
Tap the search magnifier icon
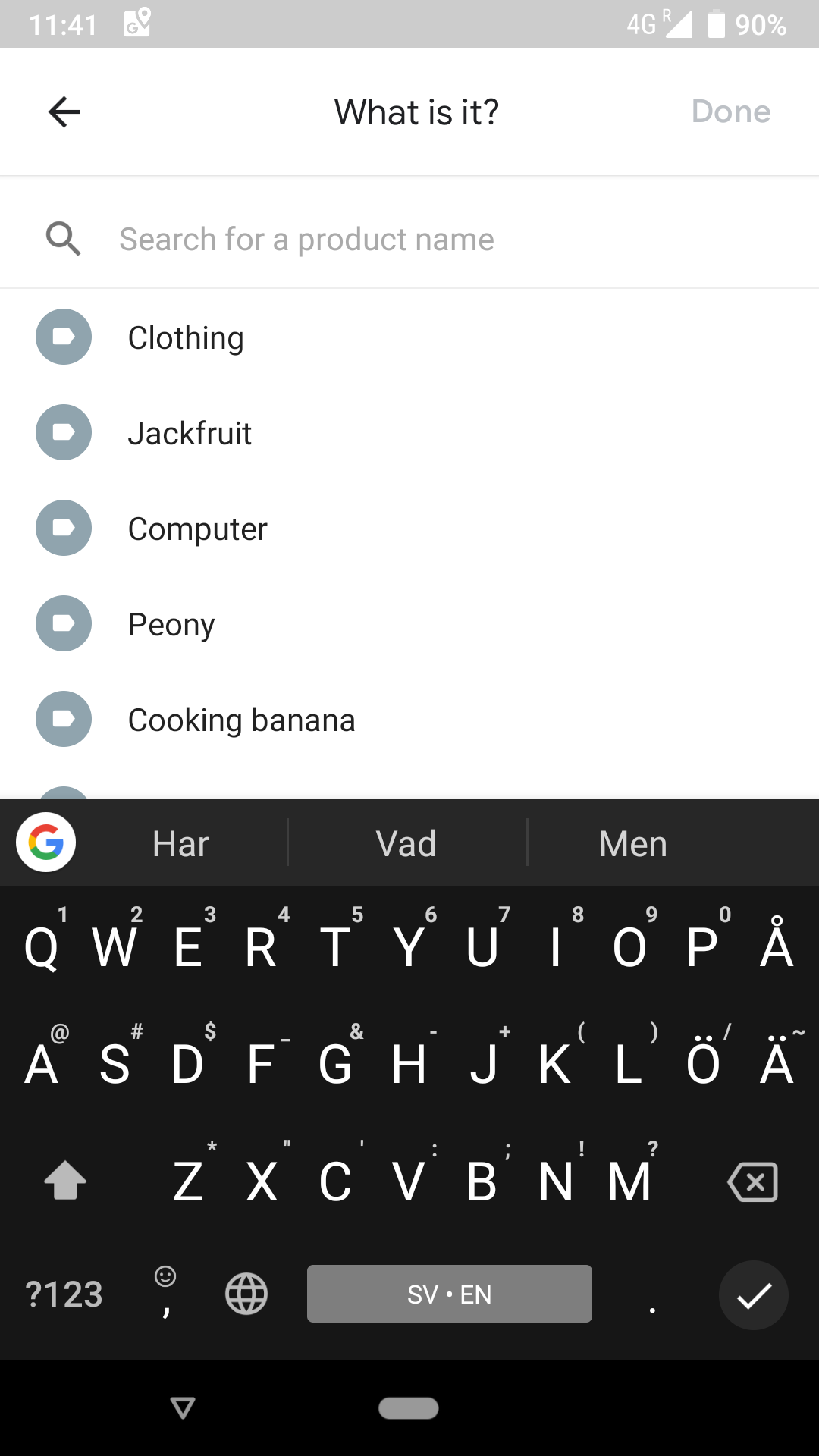coord(63,238)
